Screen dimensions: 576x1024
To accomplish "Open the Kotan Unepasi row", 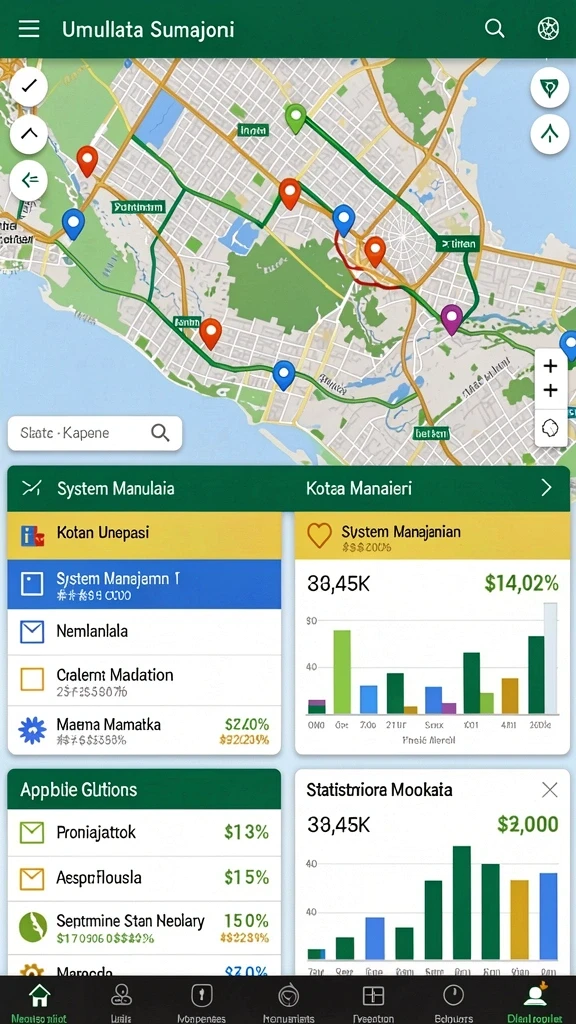I will 144,535.
